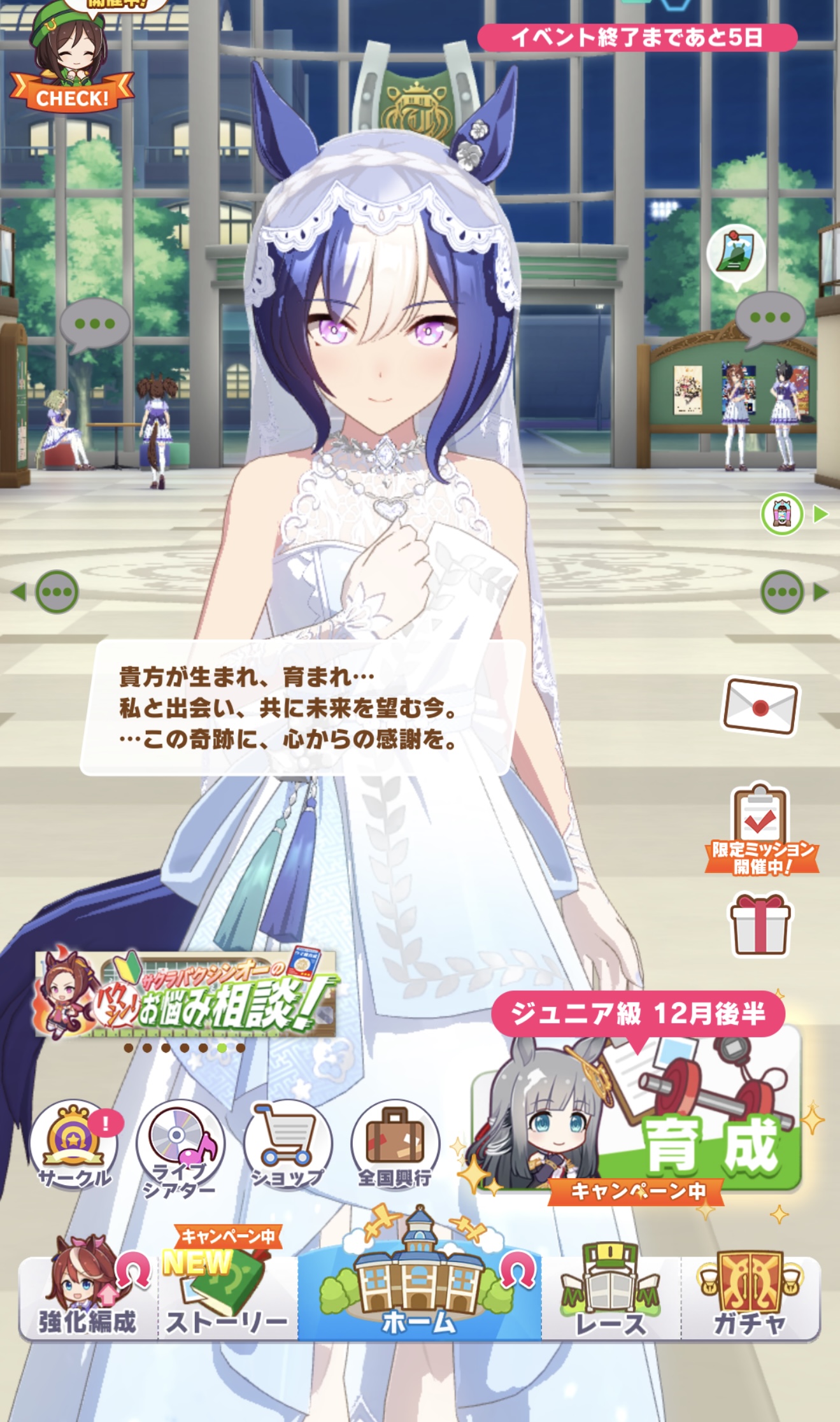
Task: Tap the event ending countdown banner
Action: point(637,38)
